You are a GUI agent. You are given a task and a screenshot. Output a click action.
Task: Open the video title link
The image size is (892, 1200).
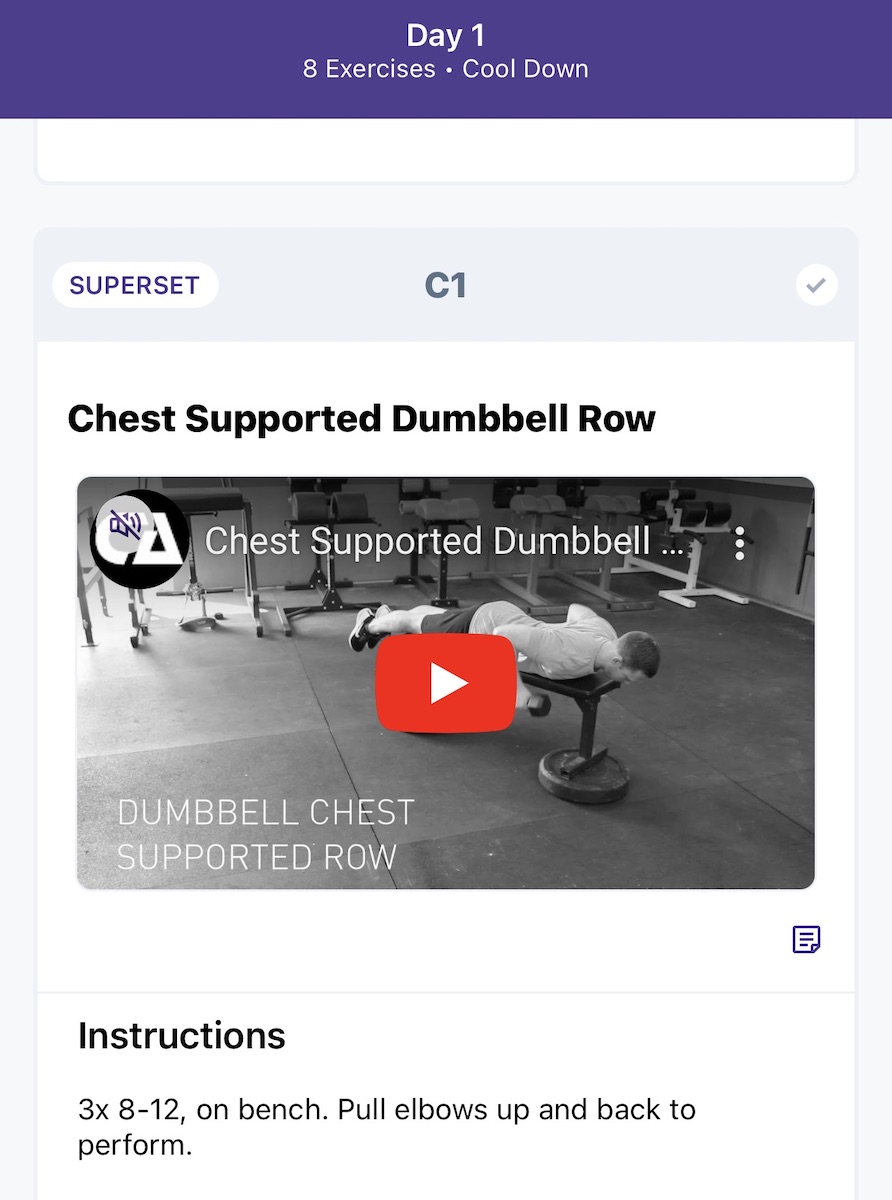445,542
